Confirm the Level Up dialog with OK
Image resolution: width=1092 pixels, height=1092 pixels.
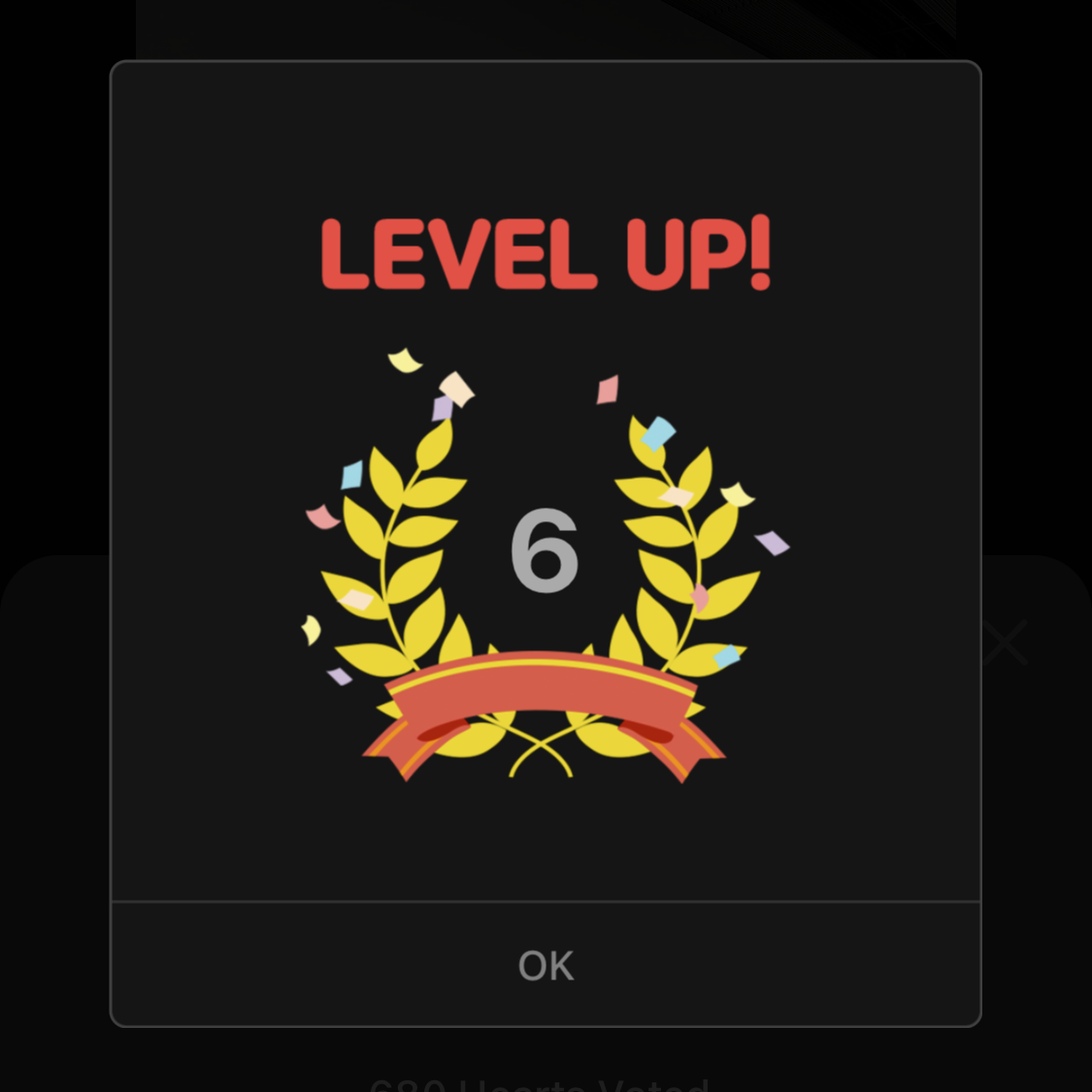[546, 965]
